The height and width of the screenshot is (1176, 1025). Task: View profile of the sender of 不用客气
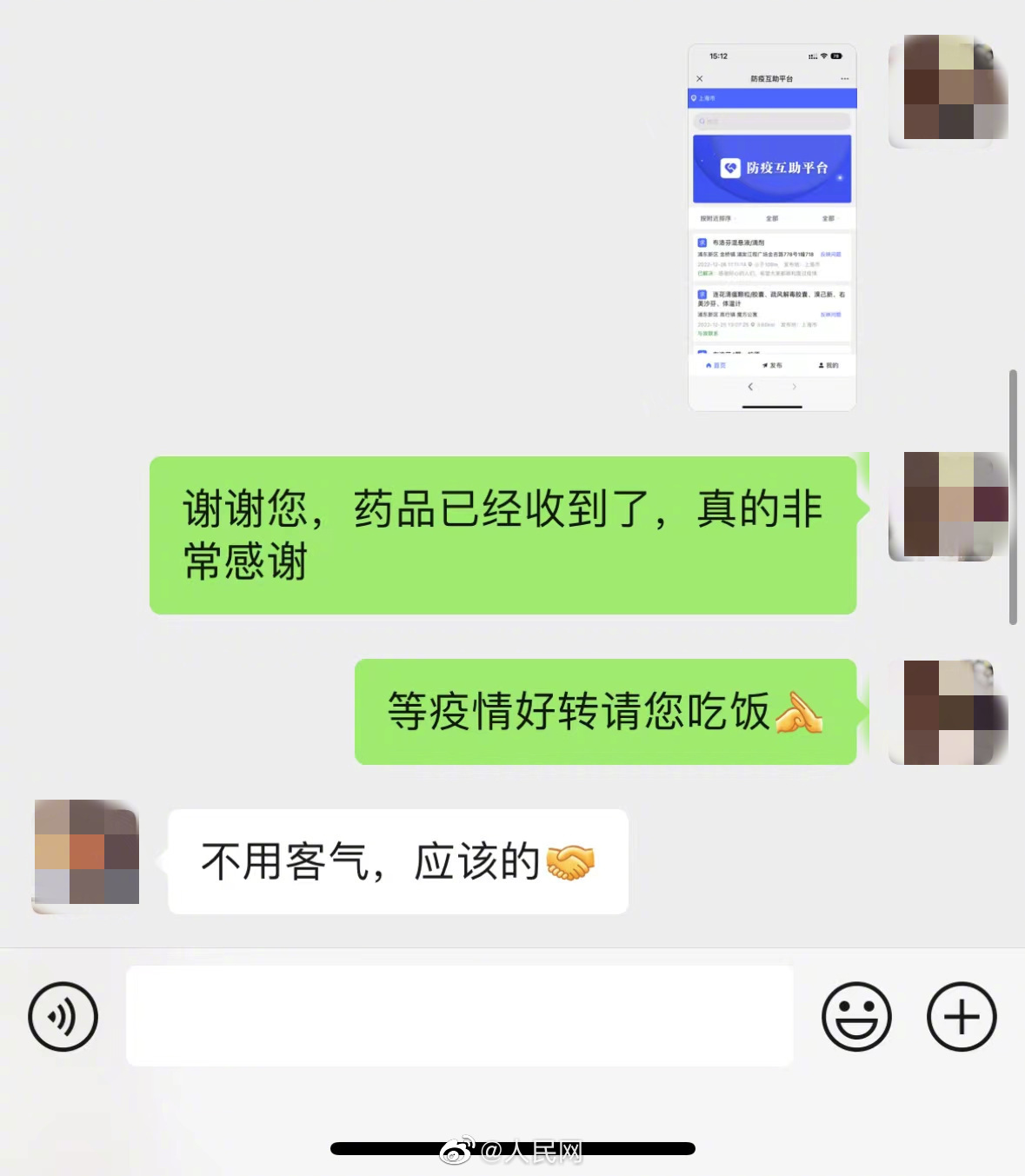click(x=86, y=853)
